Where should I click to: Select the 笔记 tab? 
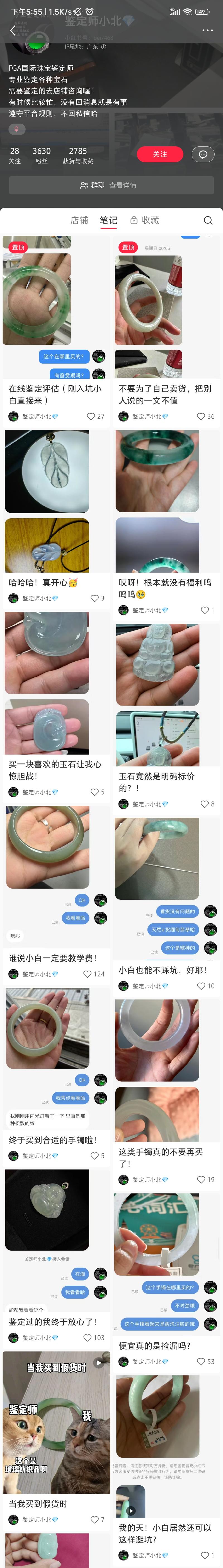108,220
